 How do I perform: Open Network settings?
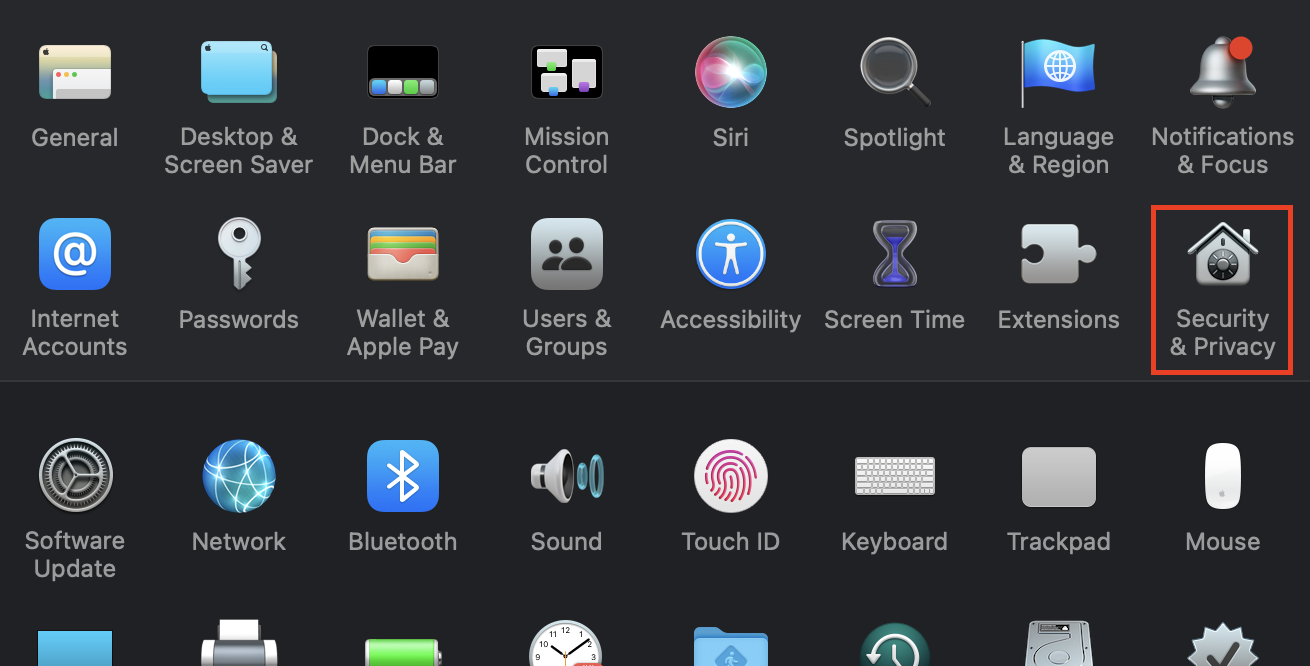click(x=238, y=476)
